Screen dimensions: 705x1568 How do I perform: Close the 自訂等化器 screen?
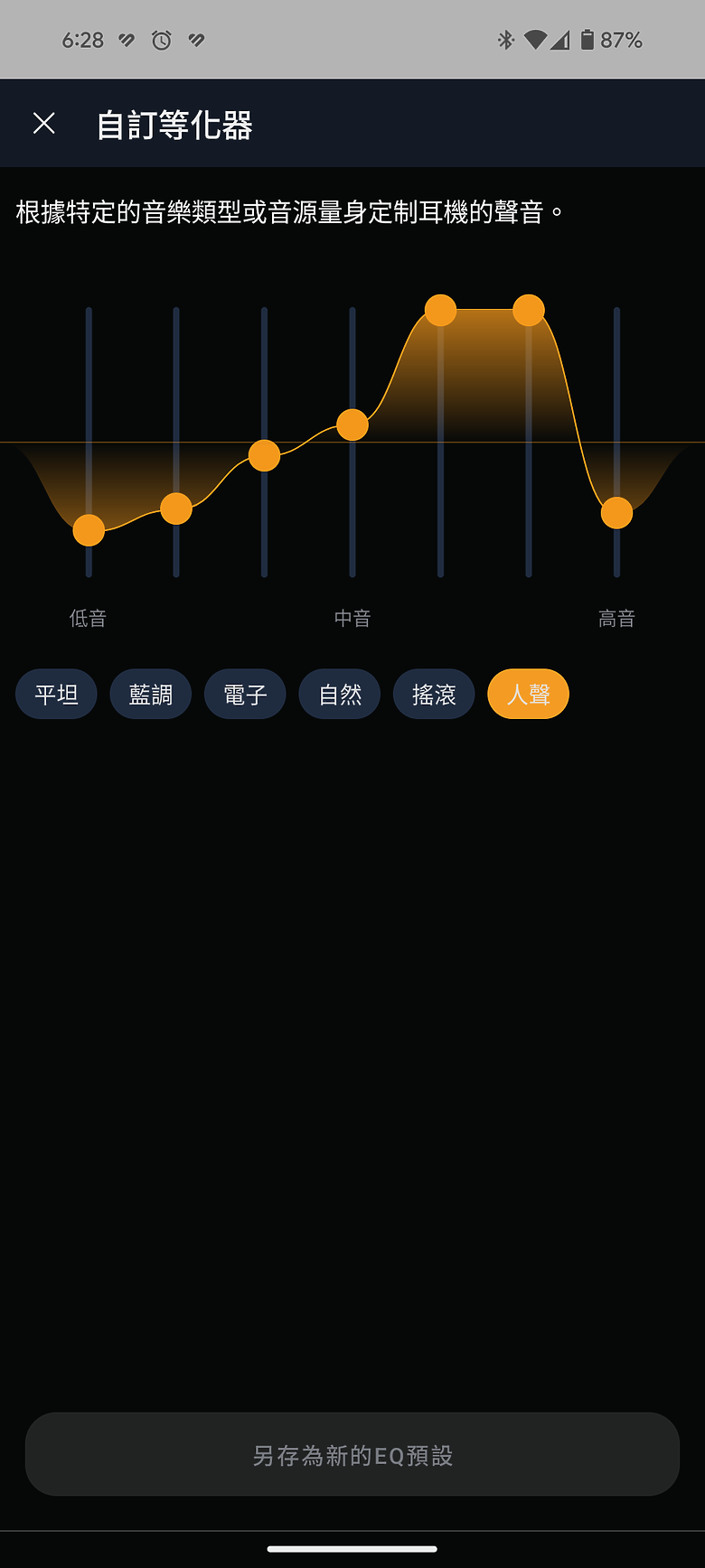(44, 124)
